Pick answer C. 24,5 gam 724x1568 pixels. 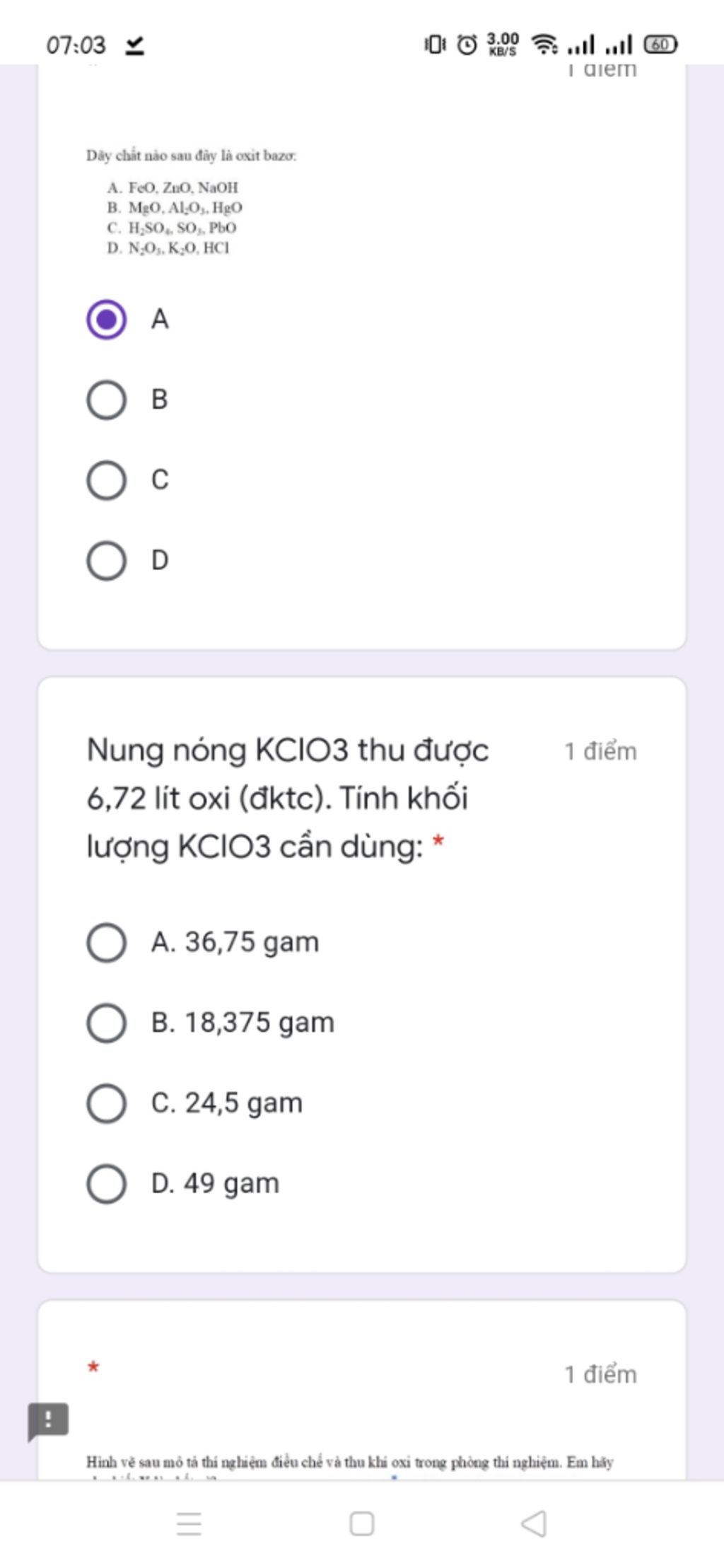[107, 1103]
